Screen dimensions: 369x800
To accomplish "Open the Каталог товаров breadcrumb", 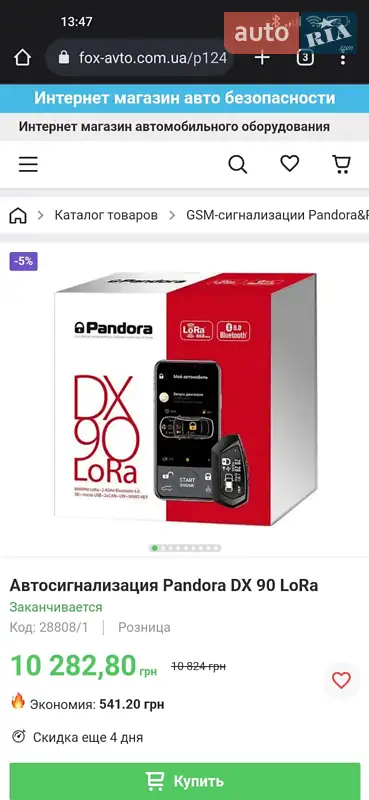I will pos(106,215).
